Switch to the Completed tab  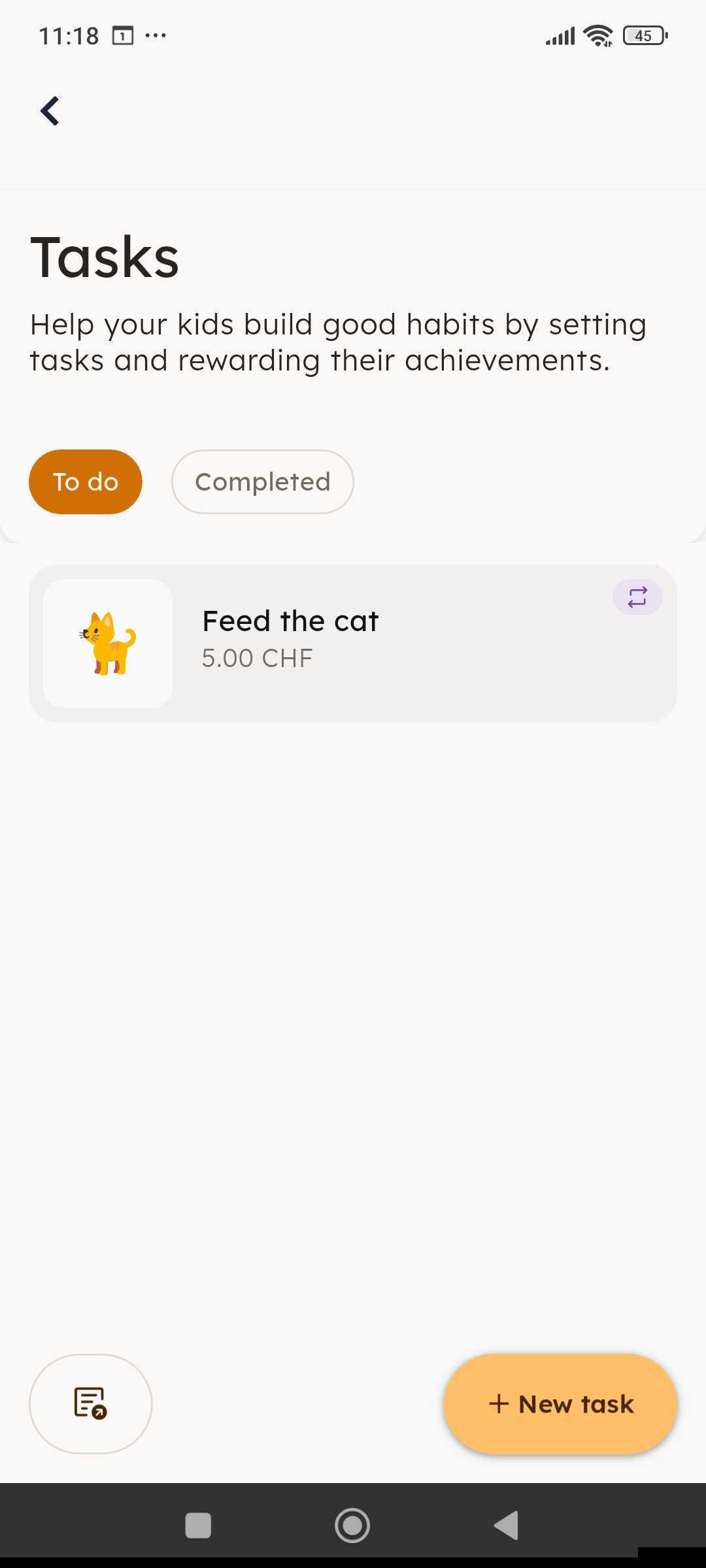(x=263, y=482)
